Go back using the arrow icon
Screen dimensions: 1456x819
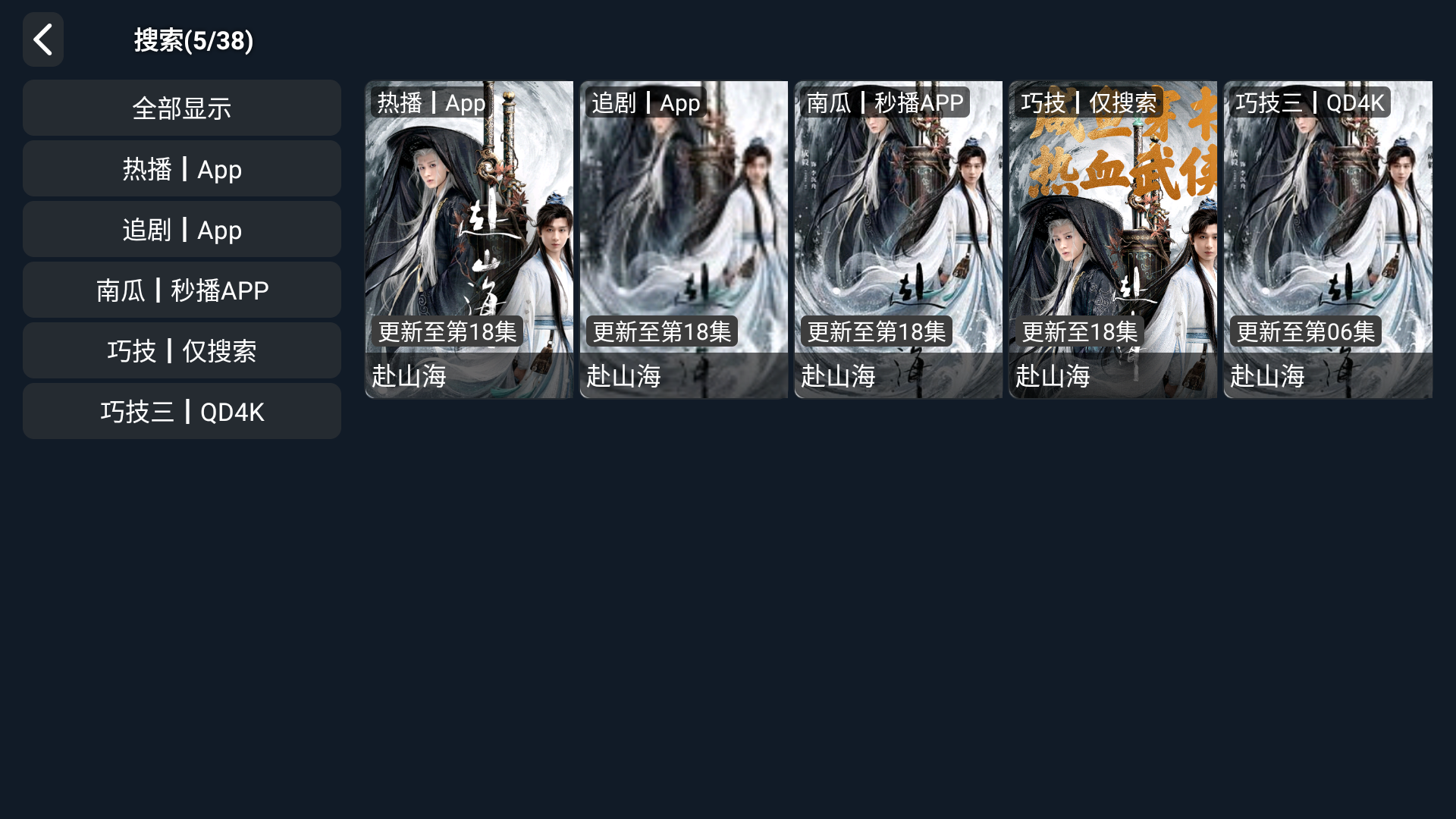point(42,39)
